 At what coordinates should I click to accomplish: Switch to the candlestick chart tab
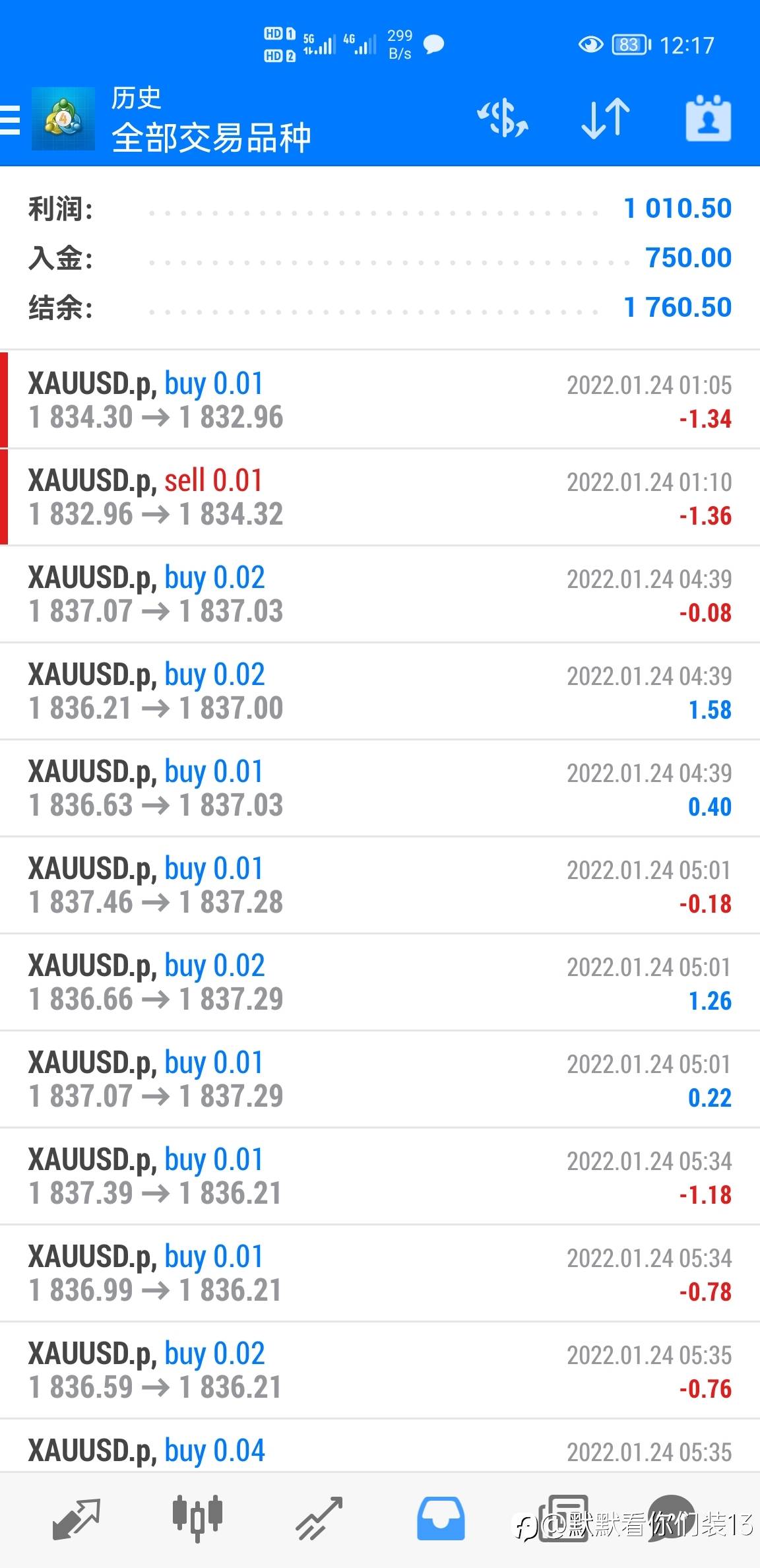pyautogui.click(x=197, y=1518)
